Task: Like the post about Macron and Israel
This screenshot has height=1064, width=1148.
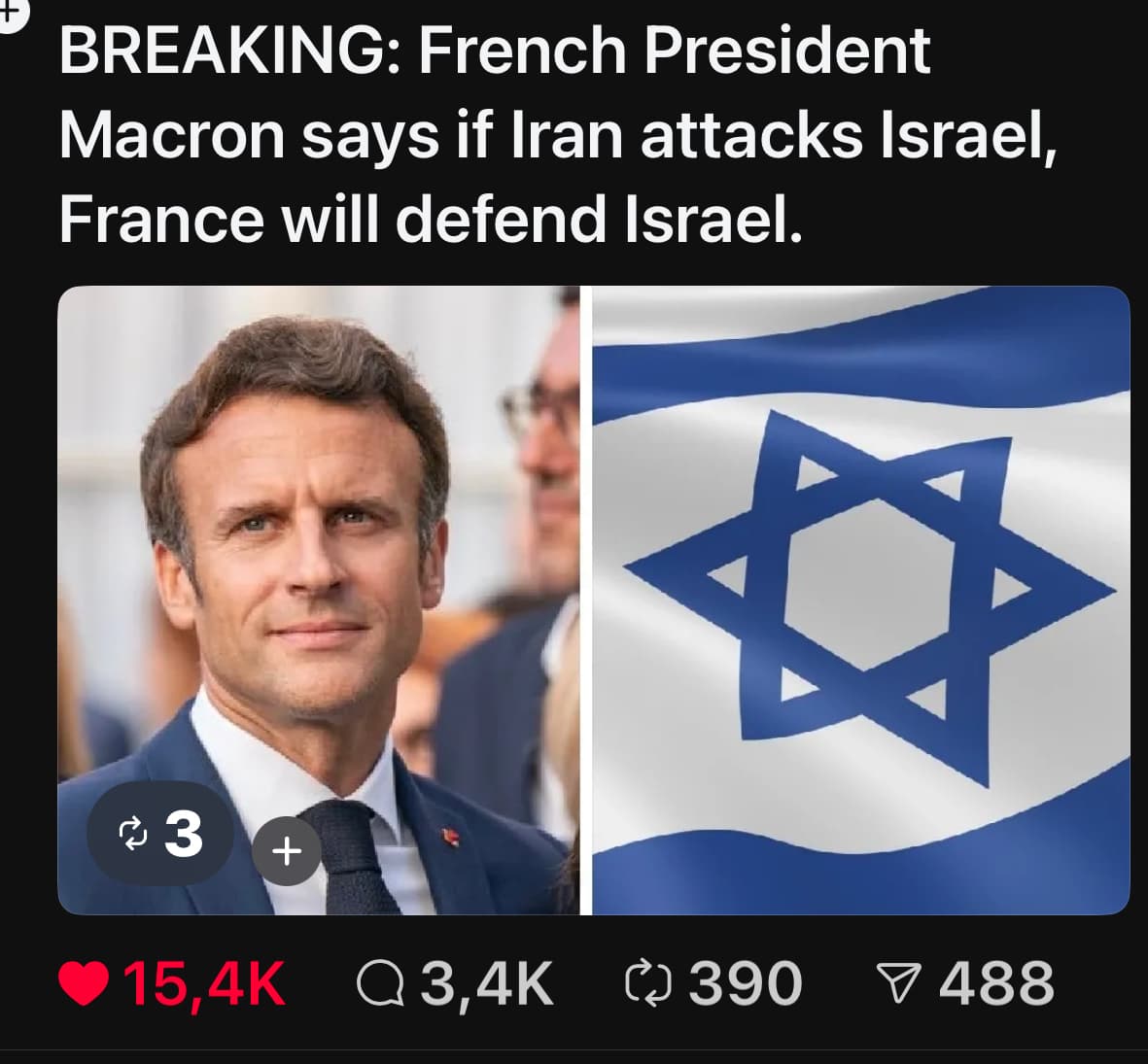Action: (x=84, y=983)
